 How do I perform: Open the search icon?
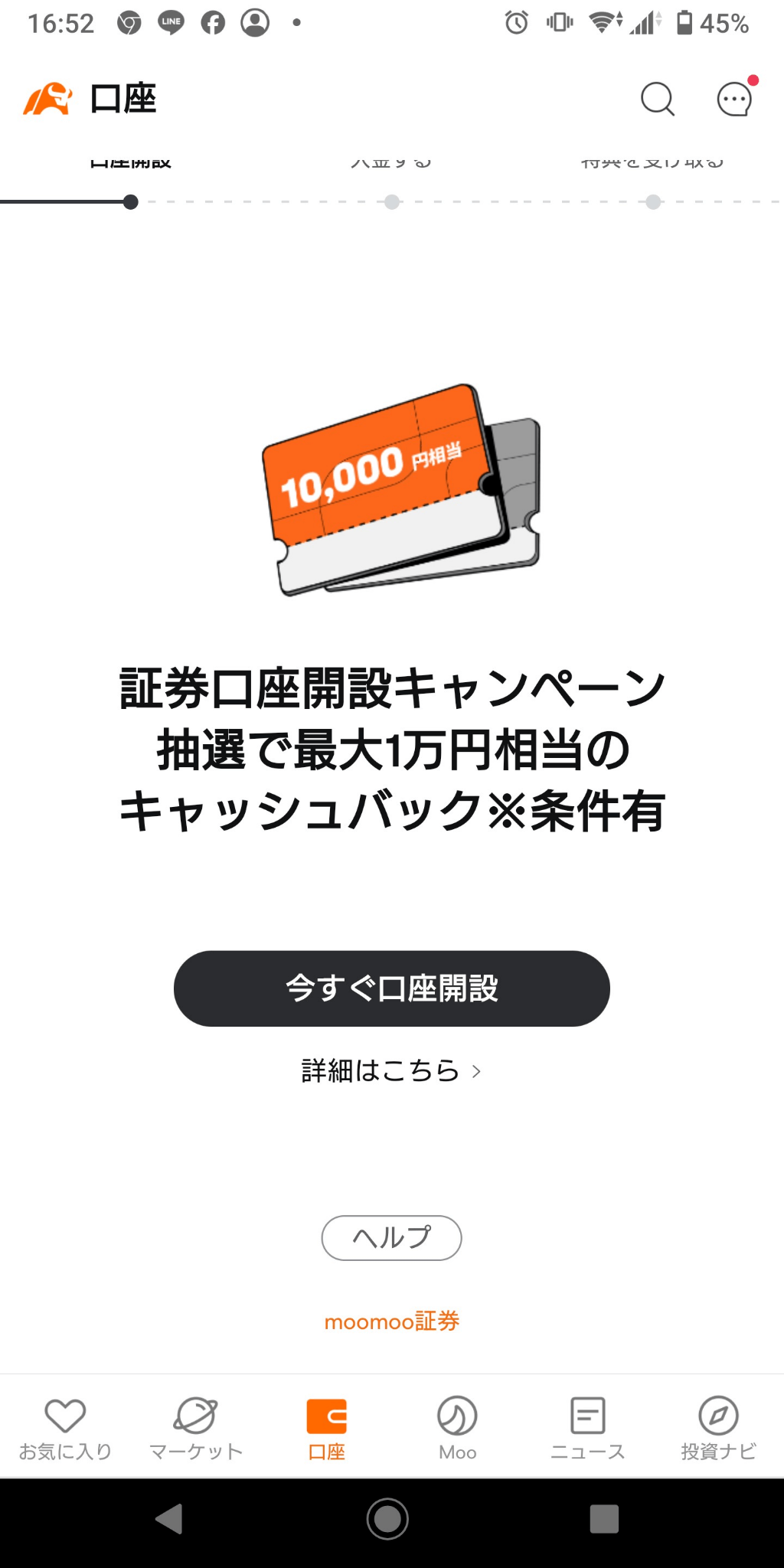657,99
